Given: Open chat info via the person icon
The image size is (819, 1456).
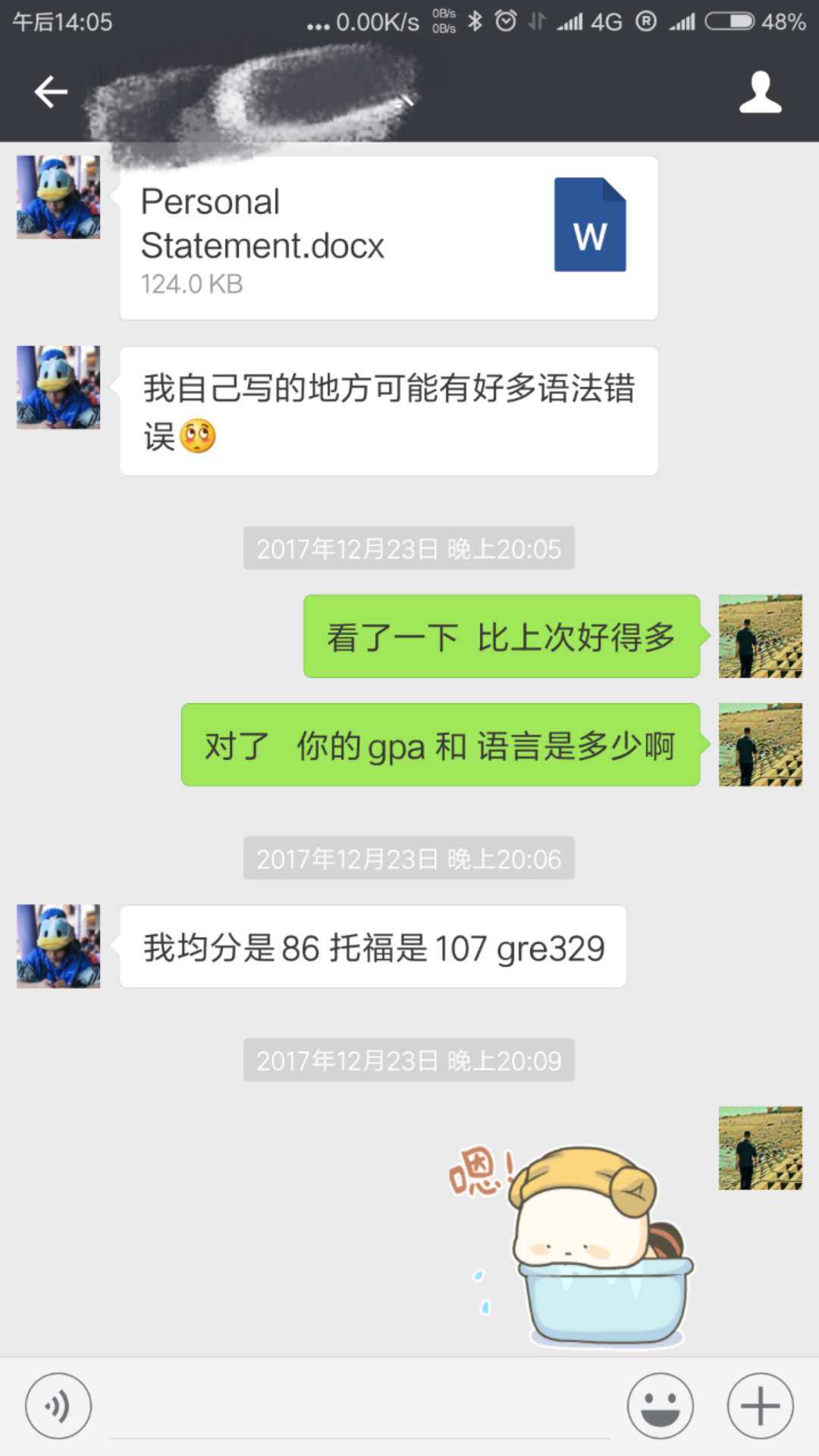Looking at the screenshot, I should tap(760, 93).
